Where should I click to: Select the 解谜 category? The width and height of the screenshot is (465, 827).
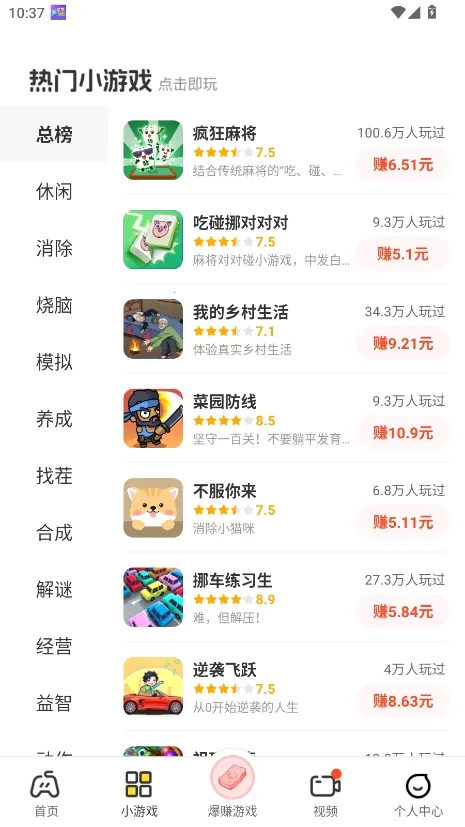54,590
